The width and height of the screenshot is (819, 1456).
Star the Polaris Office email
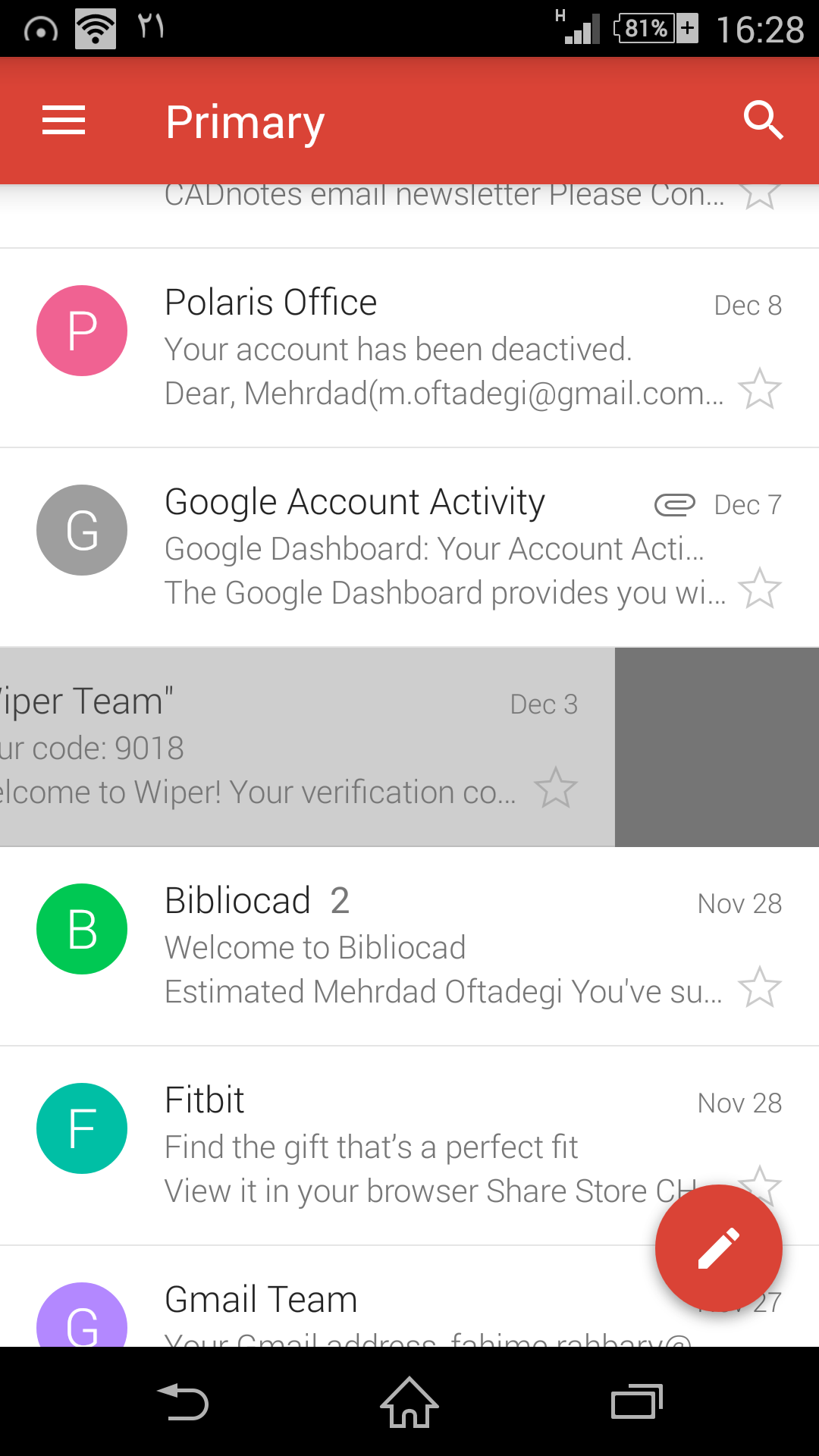point(761,389)
